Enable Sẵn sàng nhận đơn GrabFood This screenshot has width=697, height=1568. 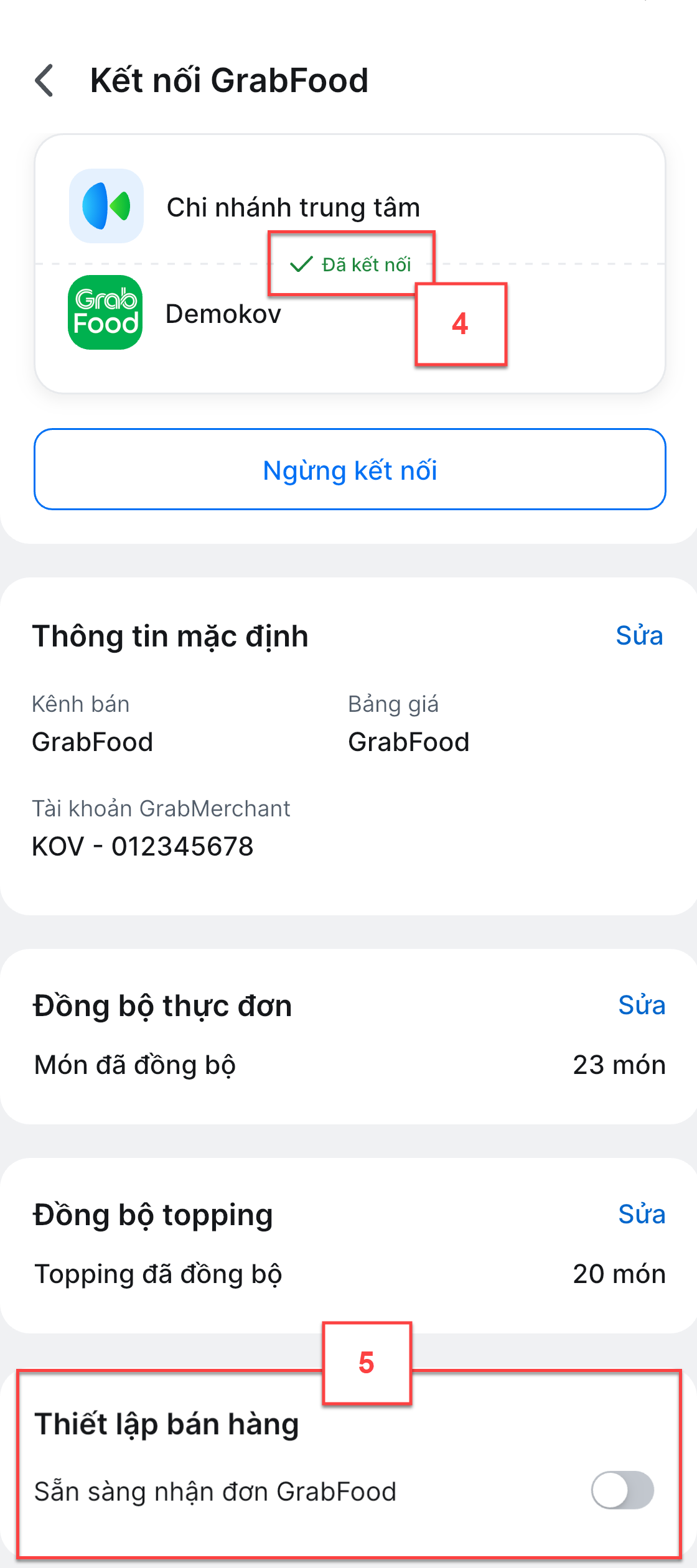pos(622,1490)
